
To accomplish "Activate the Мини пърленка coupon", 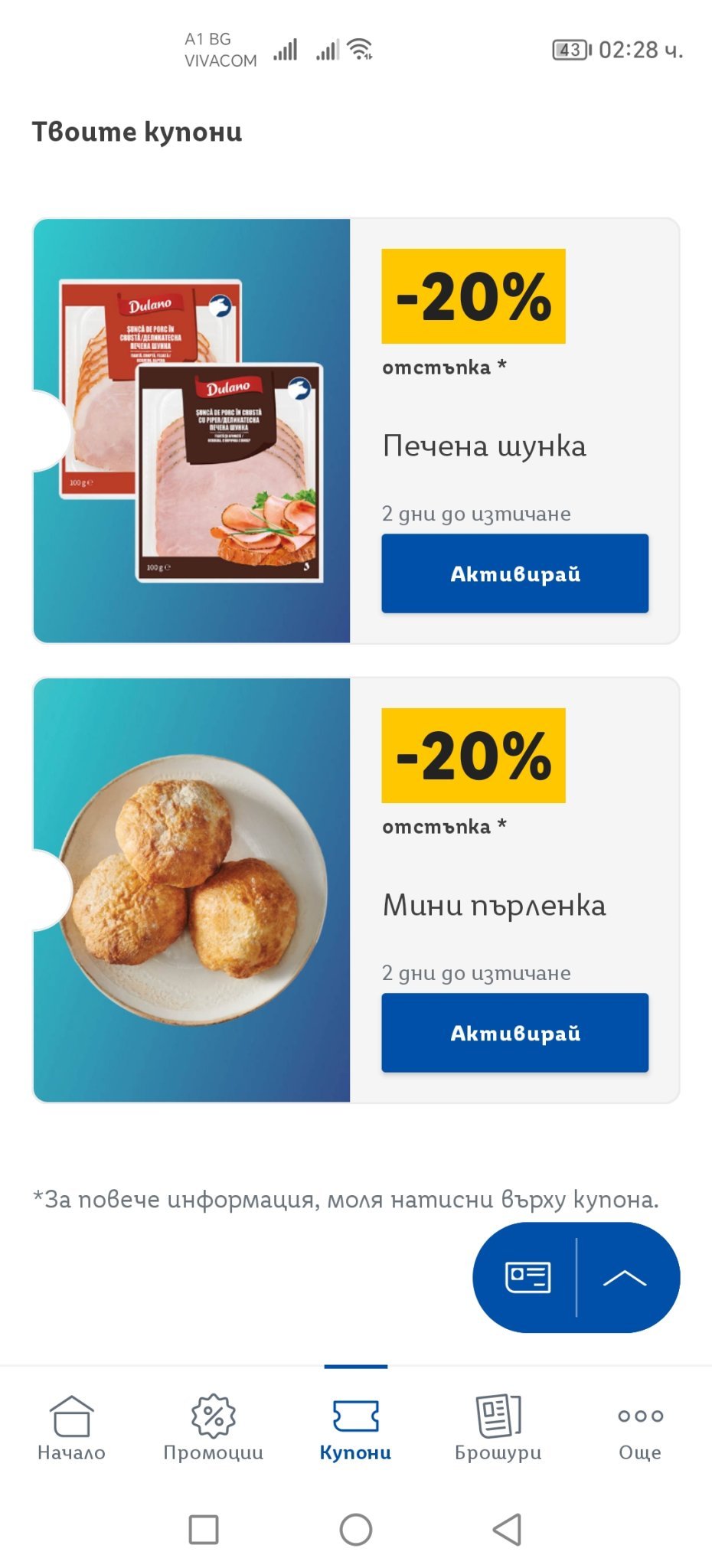I will 514,1033.
